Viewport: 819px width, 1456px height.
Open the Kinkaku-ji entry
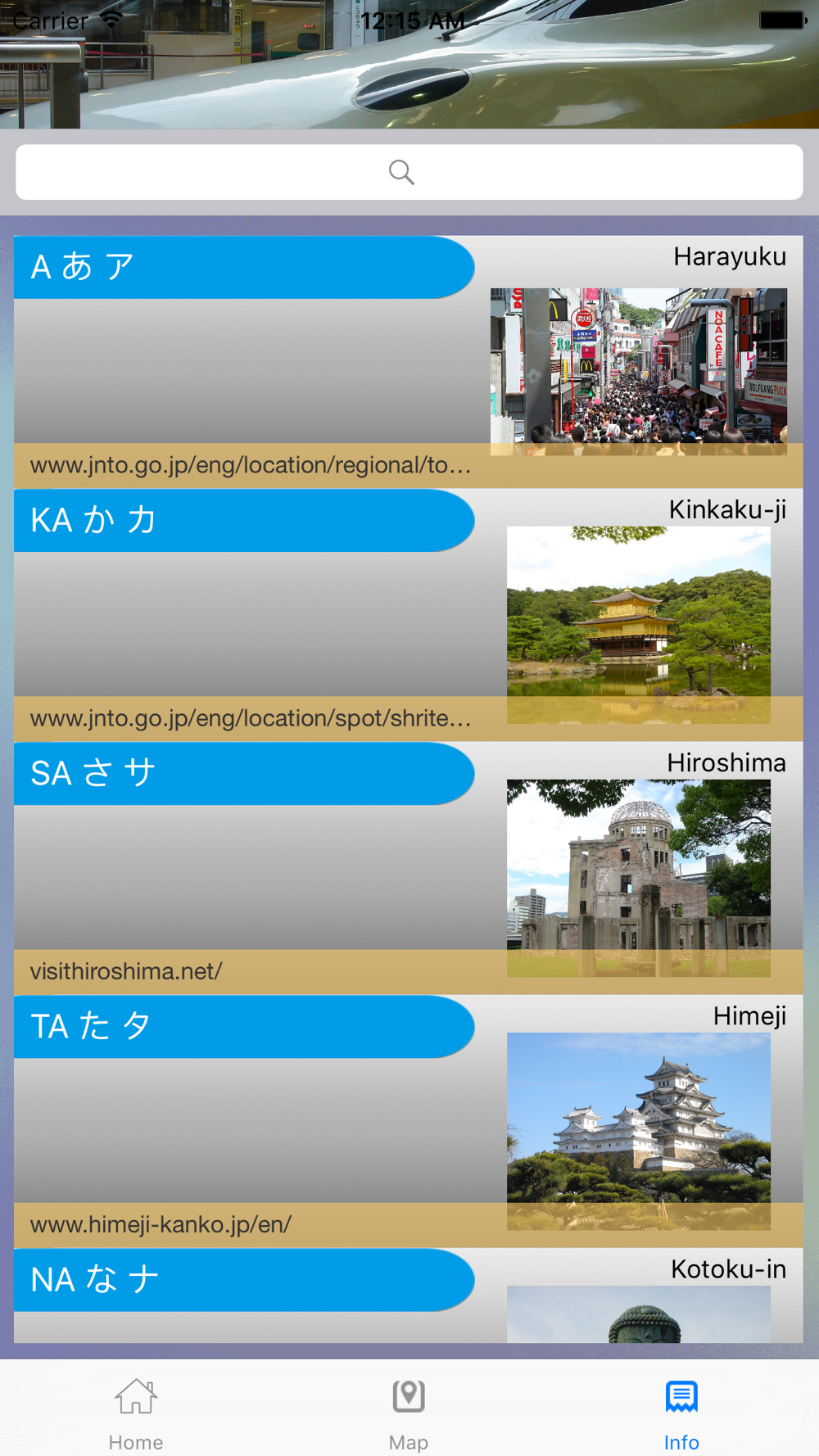[x=408, y=615]
